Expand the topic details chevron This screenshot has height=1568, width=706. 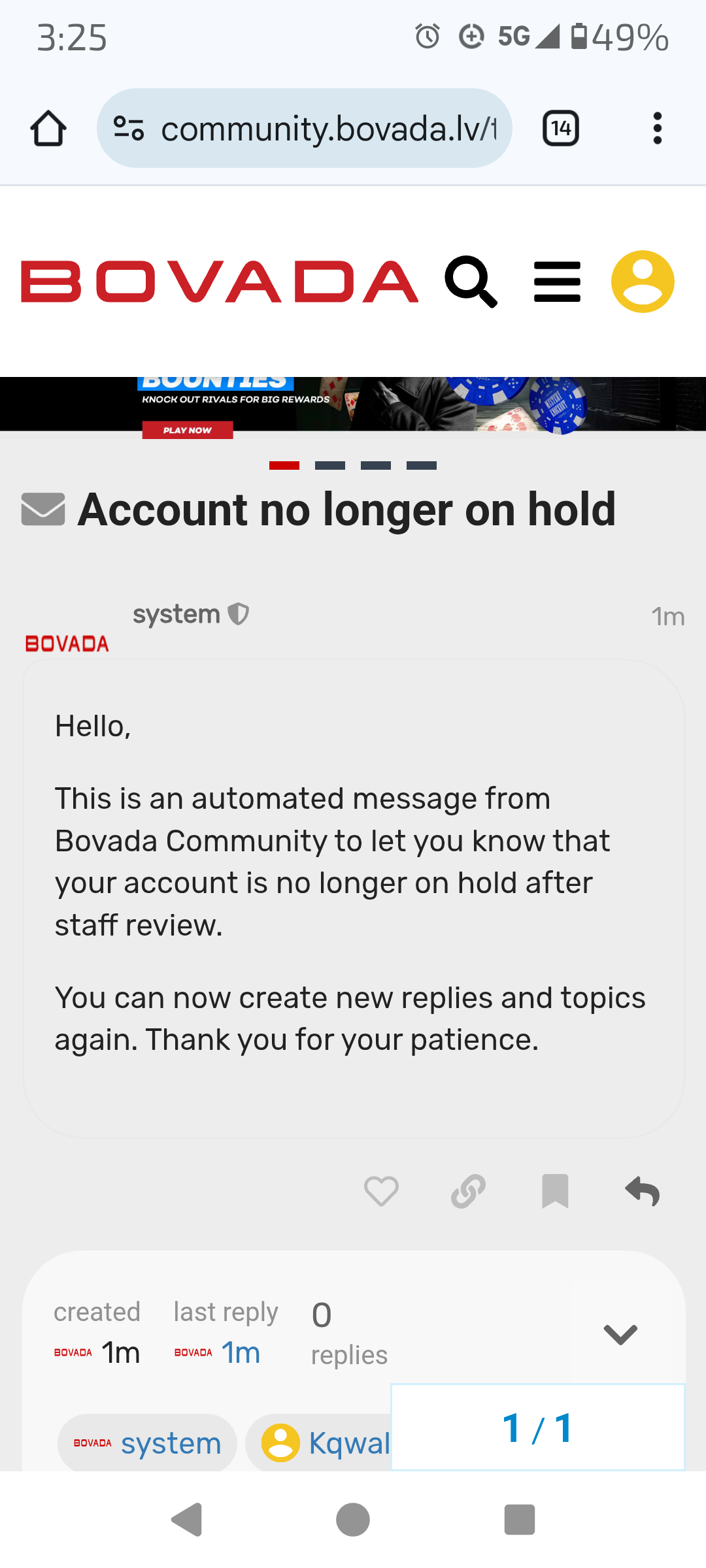(620, 1334)
